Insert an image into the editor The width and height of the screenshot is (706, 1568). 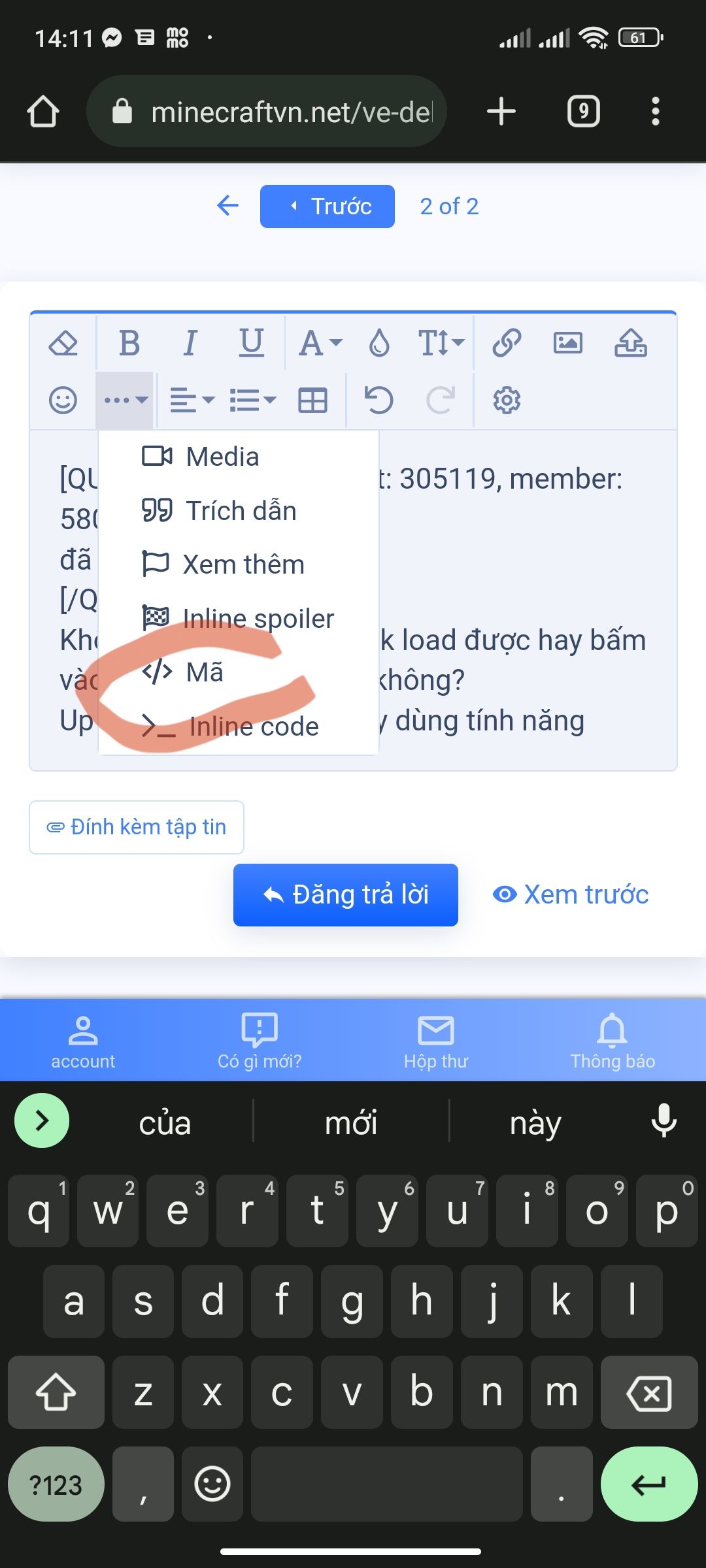click(x=567, y=342)
